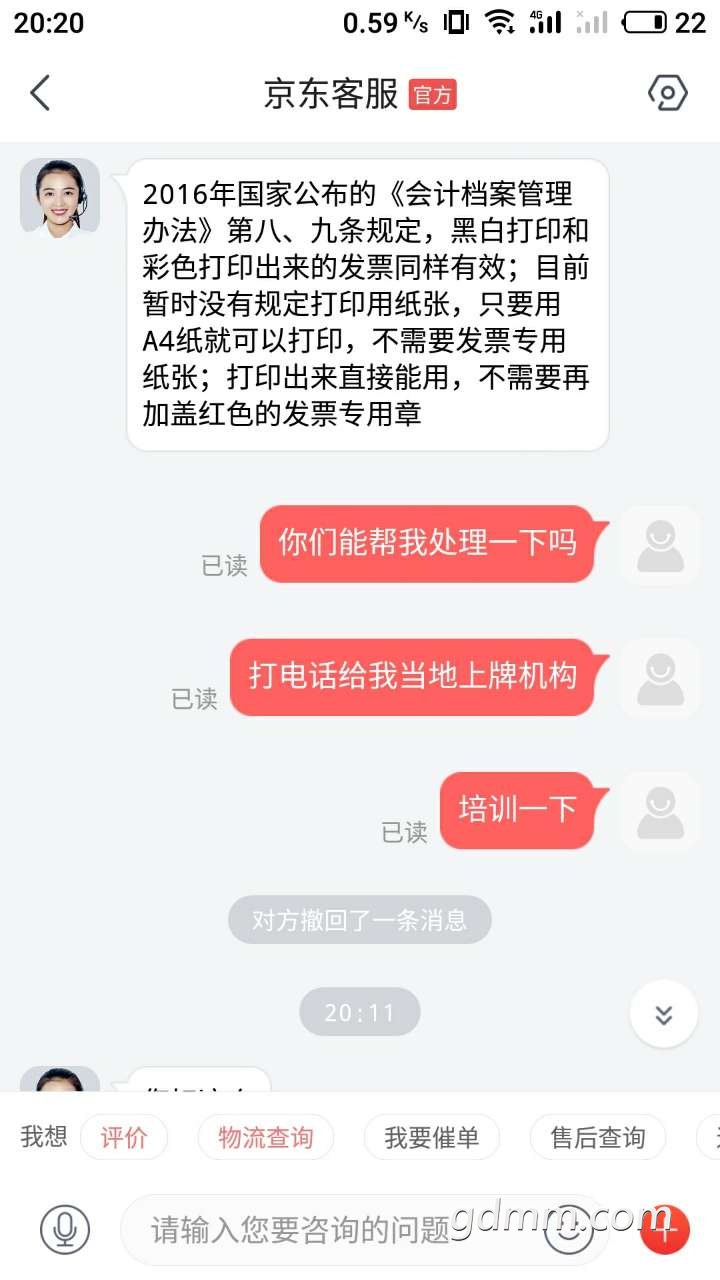
Task: Open the red plus attachments menu
Action: pyautogui.click(x=665, y=1229)
